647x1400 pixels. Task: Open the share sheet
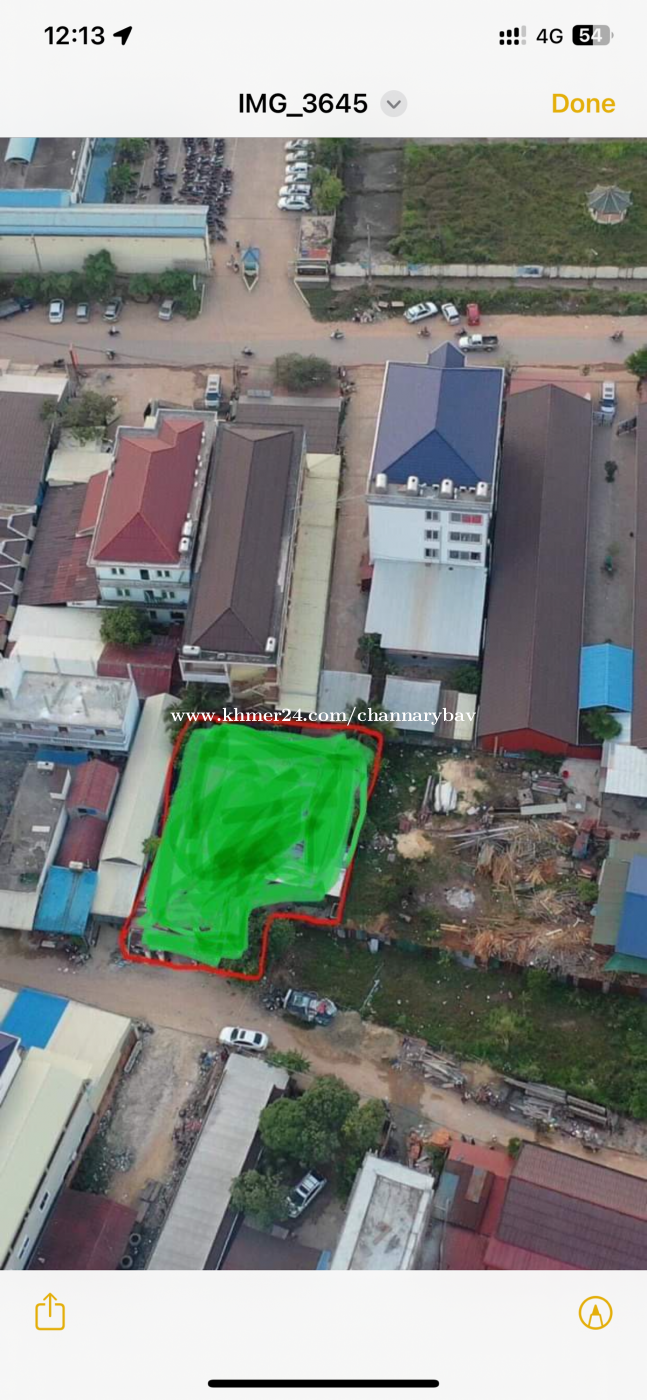coord(50,1312)
